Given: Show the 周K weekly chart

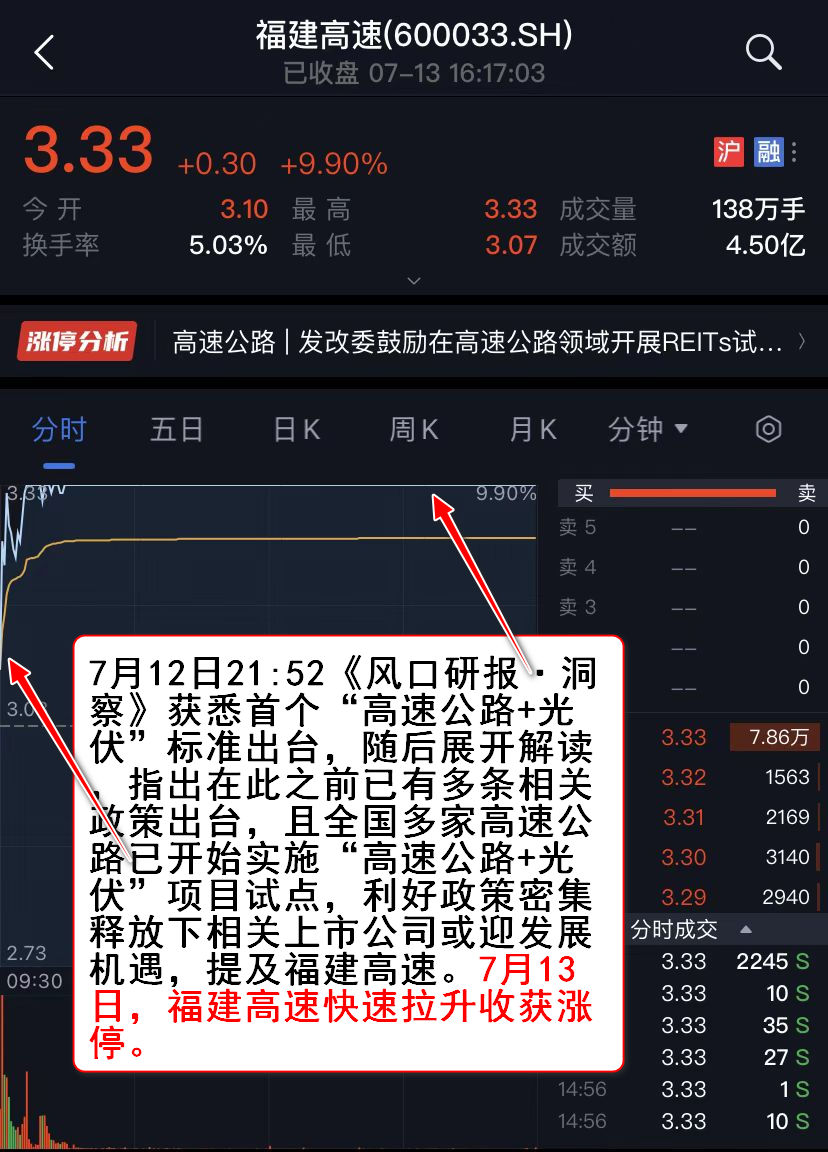Looking at the screenshot, I should click(x=414, y=430).
